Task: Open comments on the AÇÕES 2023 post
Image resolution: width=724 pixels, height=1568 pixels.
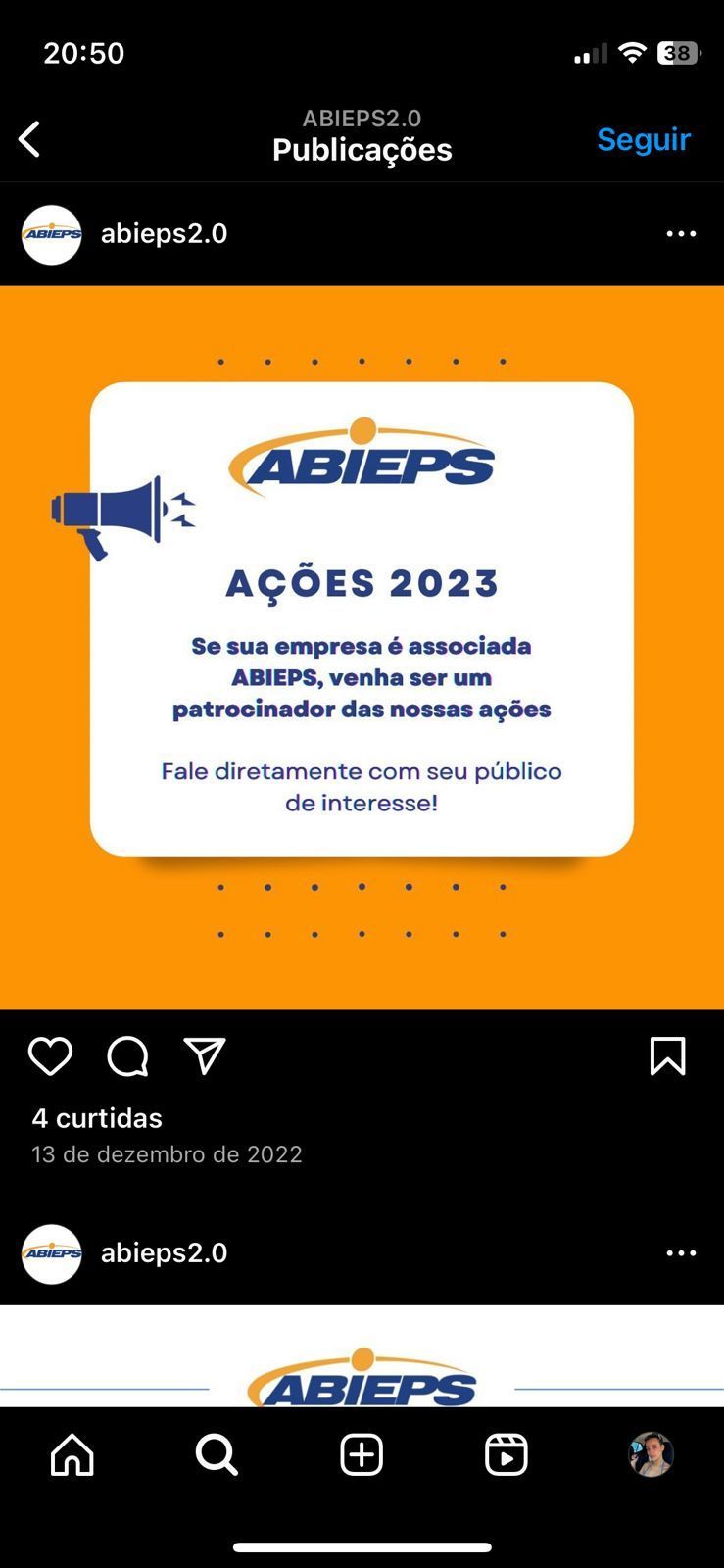Action: [x=127, y=1056]
